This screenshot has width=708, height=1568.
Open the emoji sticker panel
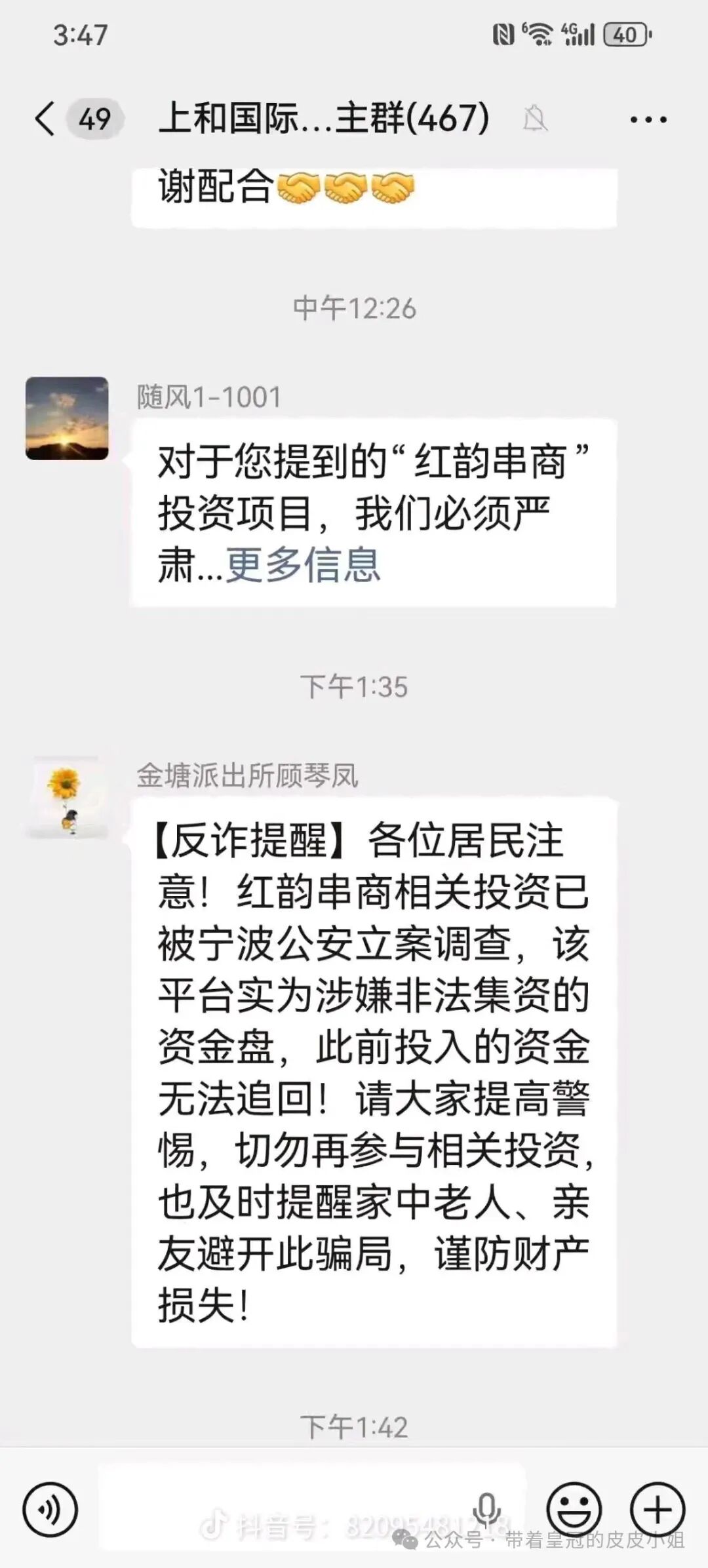point(574,1509)
